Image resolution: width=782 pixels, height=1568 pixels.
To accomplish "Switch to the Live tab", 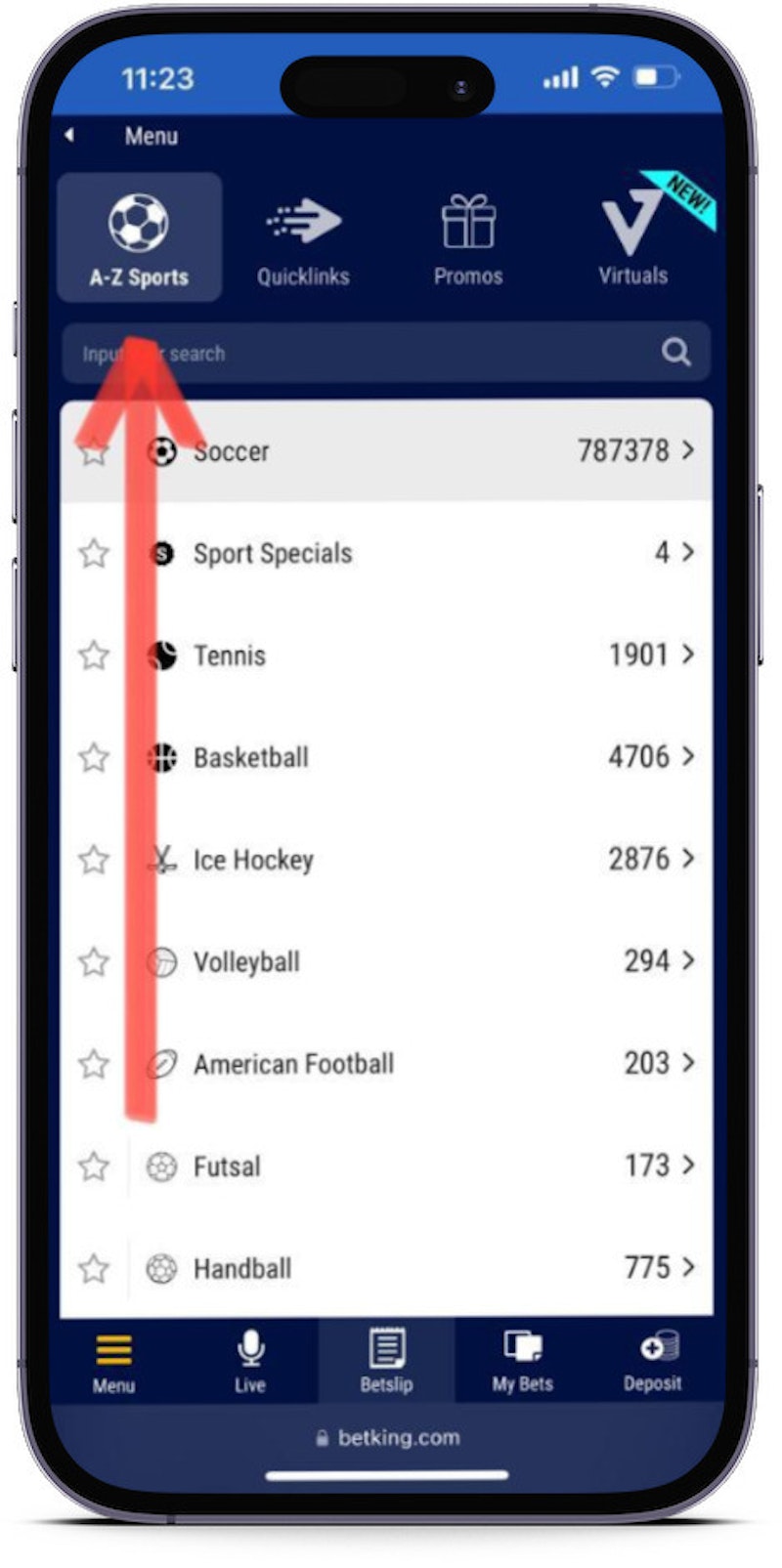I will click(x=250, y=1362).
